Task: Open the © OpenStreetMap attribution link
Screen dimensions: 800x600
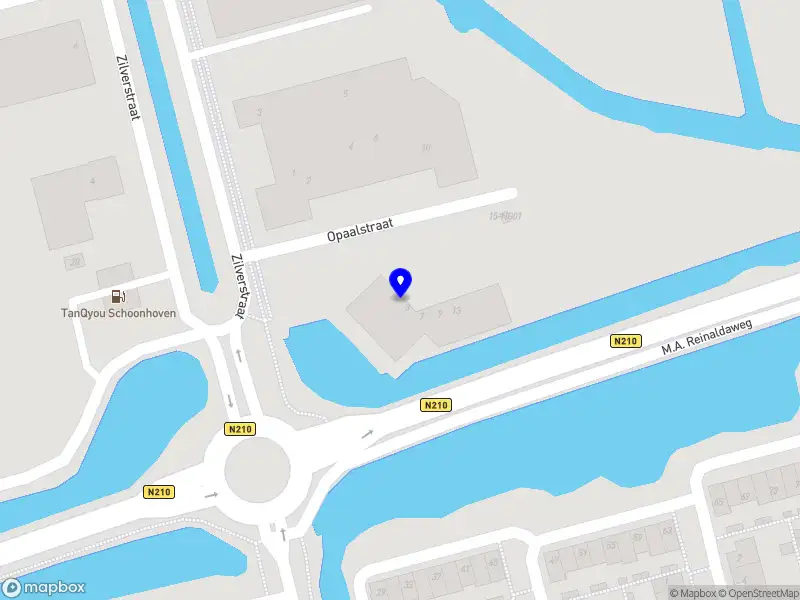Action: (x=757, y=593)
